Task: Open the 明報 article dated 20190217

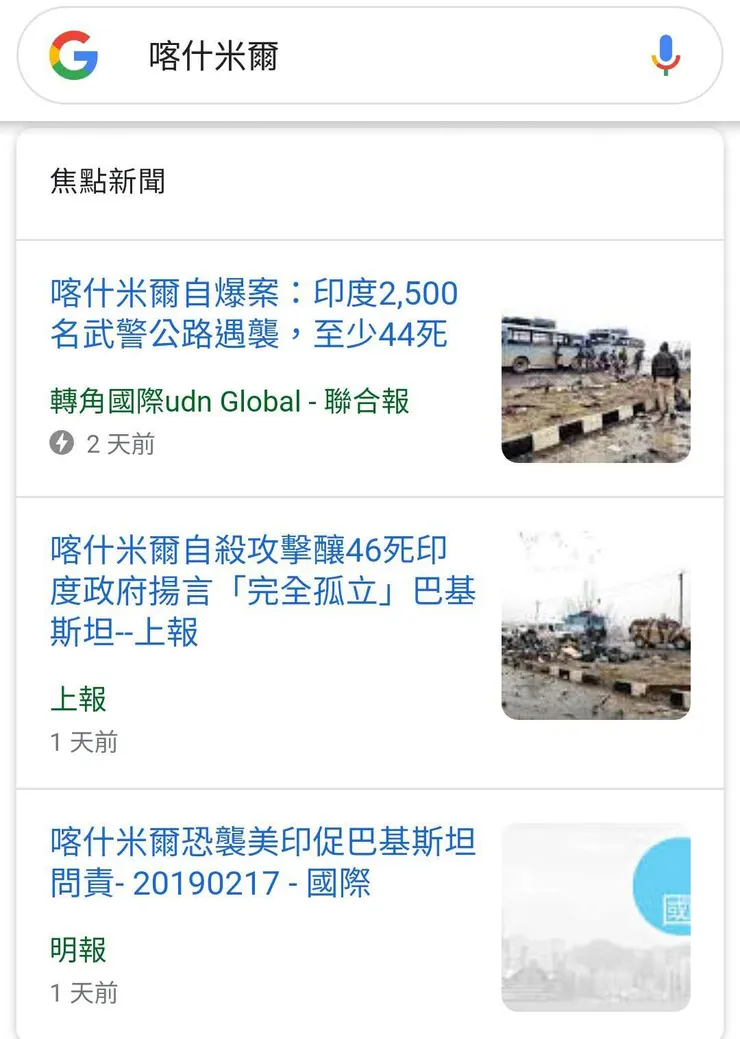Action: [264, 864]
